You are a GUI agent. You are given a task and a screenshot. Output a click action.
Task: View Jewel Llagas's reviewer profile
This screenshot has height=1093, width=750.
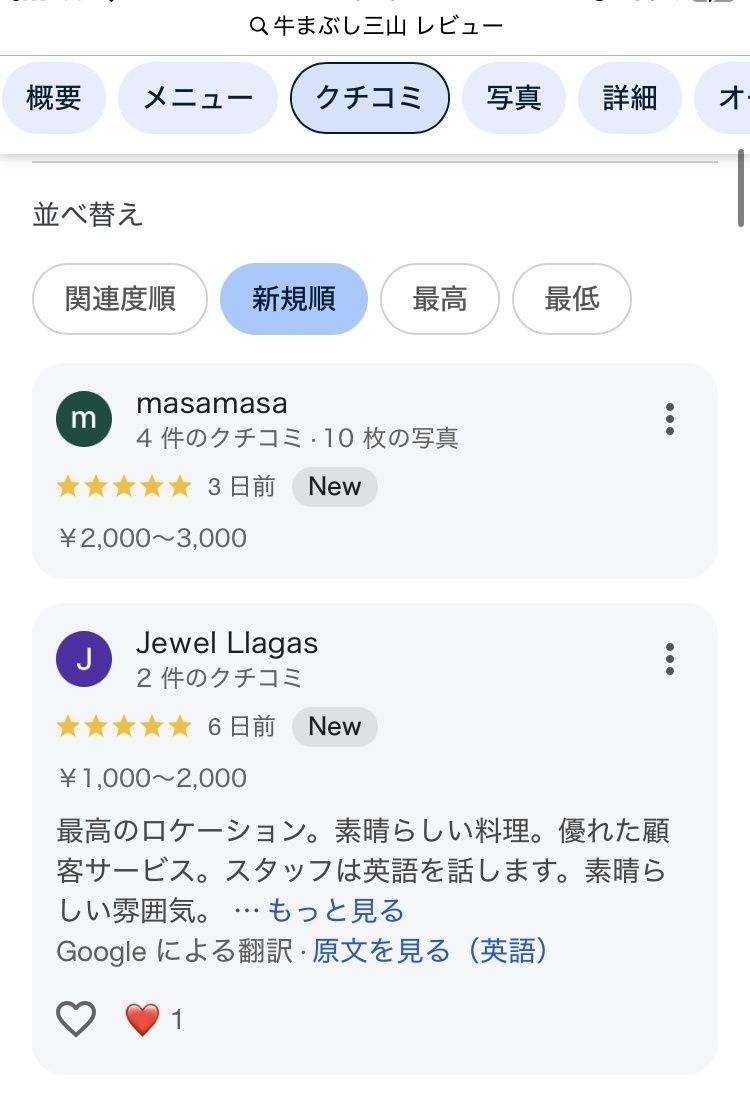click(226, 644)
